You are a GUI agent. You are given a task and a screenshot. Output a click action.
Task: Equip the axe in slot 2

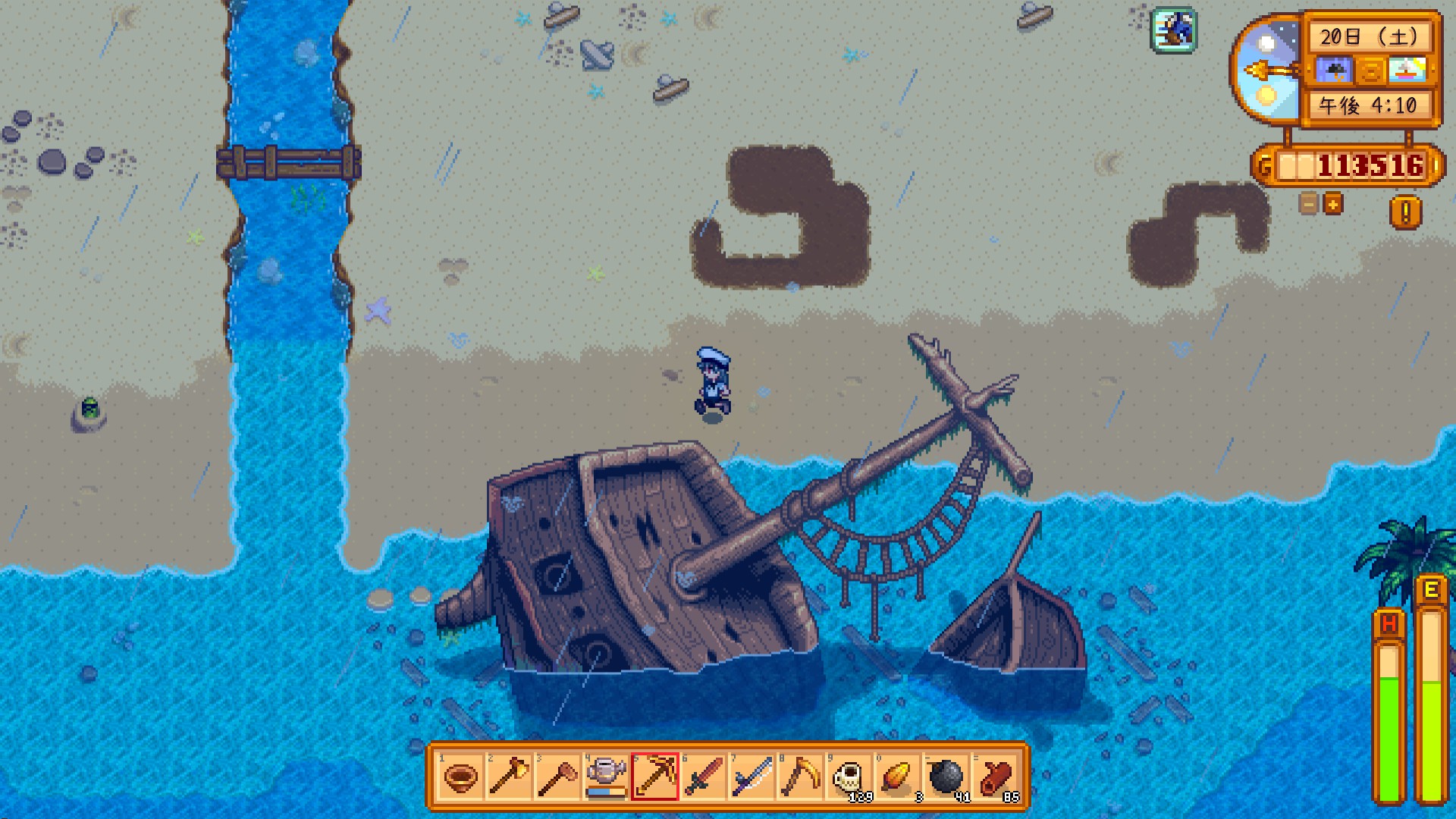pos(509,777)
